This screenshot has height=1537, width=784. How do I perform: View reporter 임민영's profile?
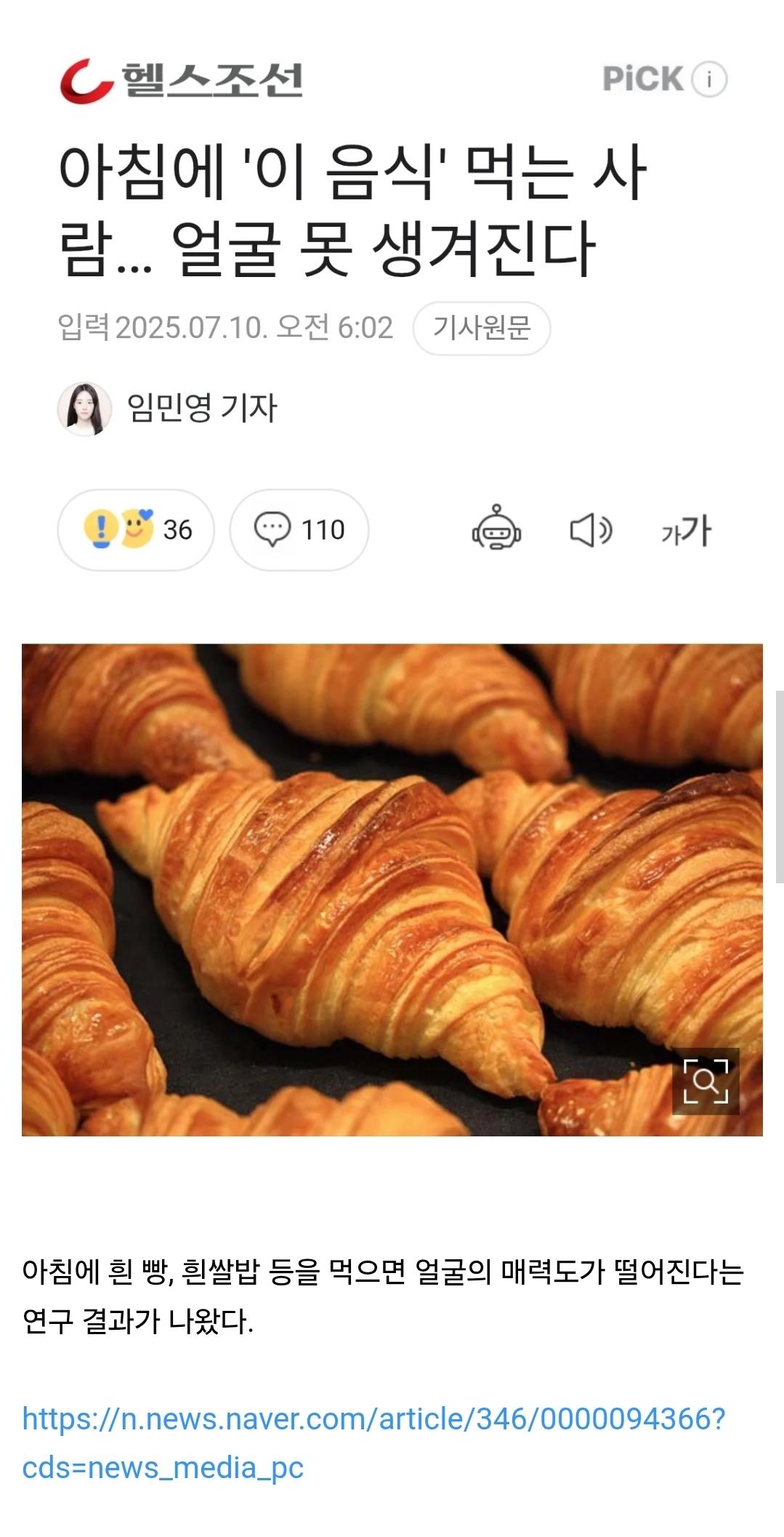[169, 408]
